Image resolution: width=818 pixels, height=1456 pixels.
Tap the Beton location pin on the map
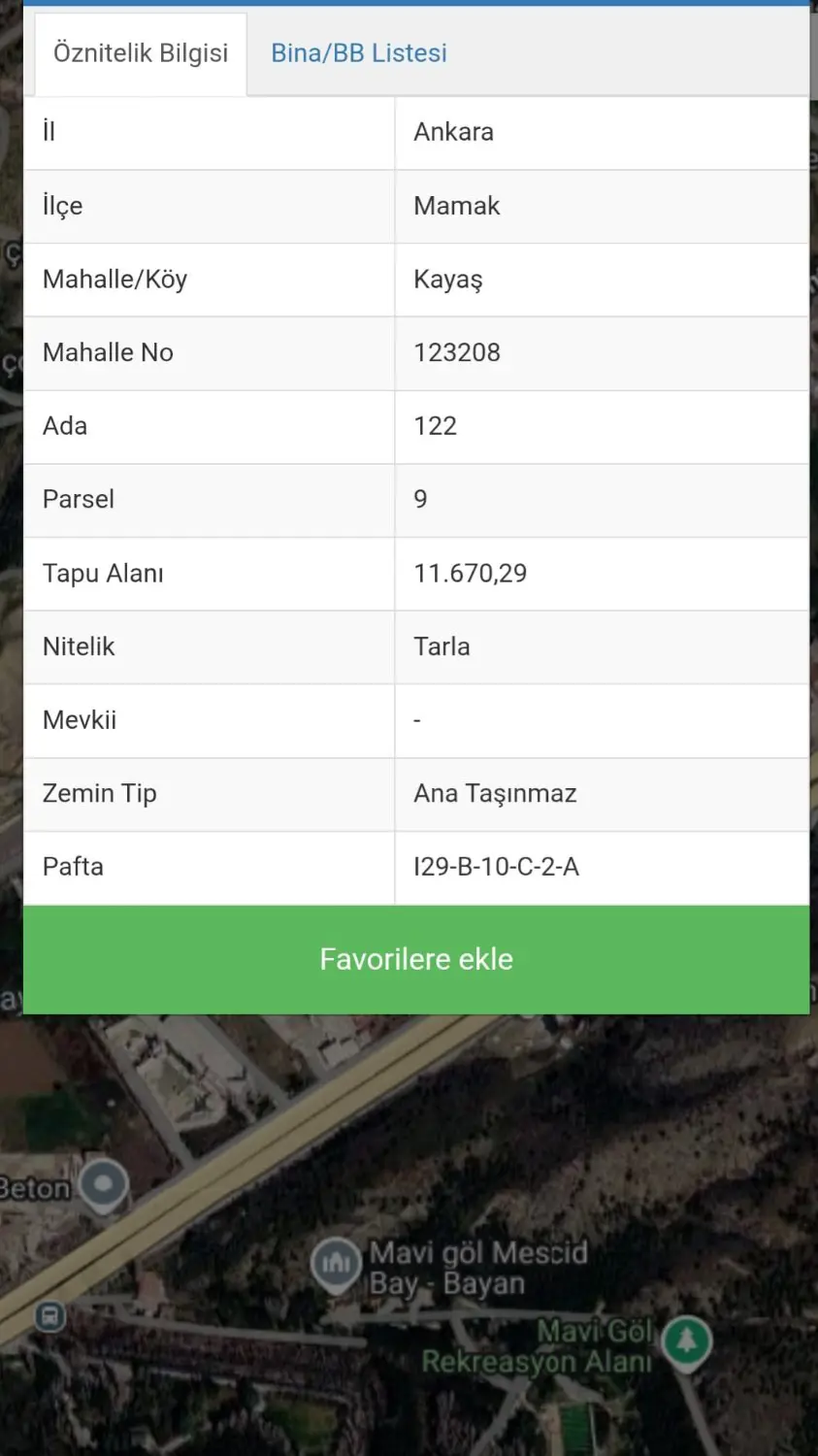click(104, 1186)
